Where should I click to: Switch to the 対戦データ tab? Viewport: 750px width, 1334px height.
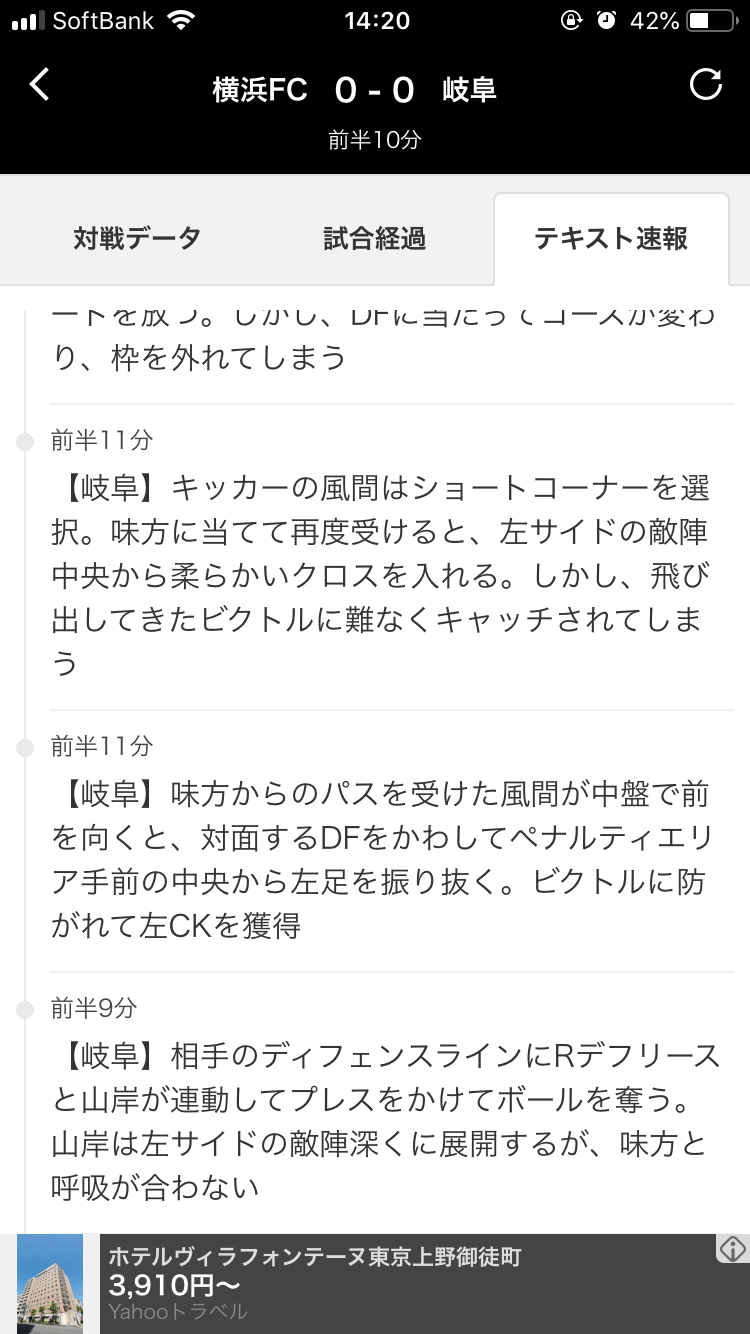[x=137, y=238]
